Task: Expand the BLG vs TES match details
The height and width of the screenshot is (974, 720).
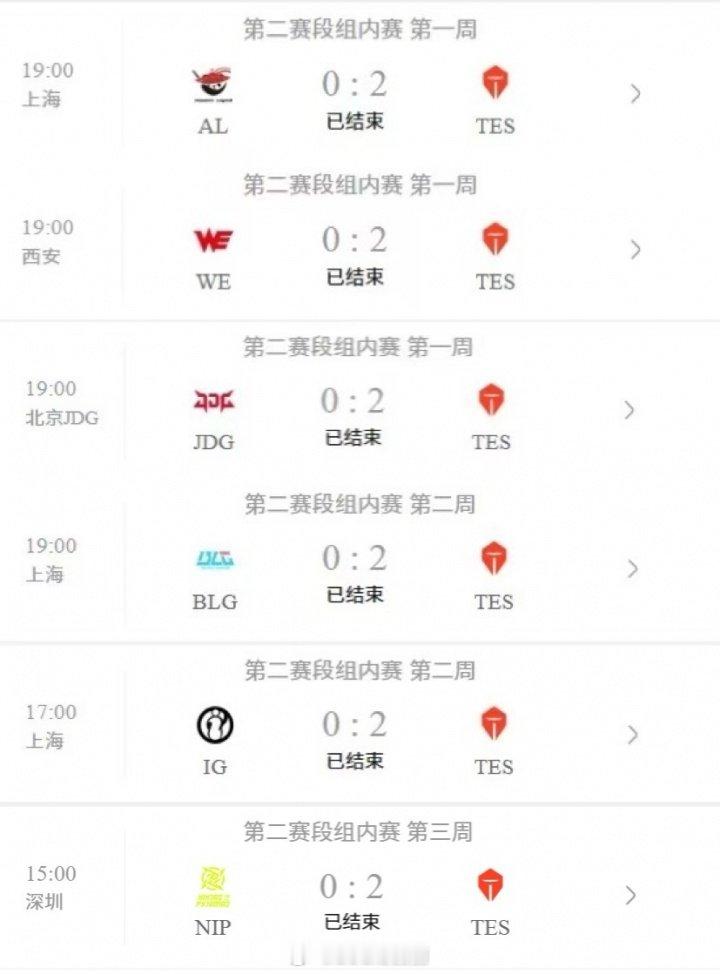Action: tap(632, 568)
